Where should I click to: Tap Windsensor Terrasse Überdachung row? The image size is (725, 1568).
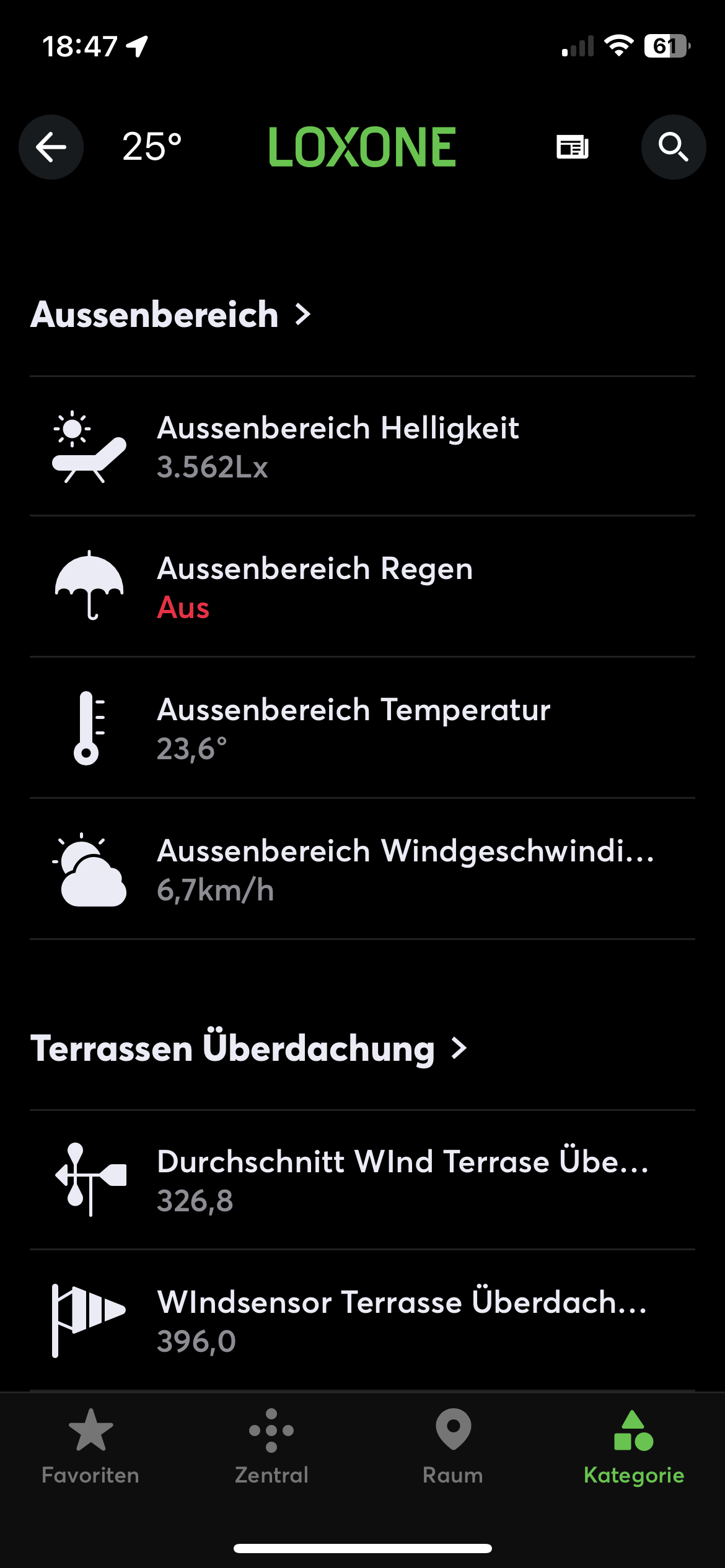(x=362, y=1320)
